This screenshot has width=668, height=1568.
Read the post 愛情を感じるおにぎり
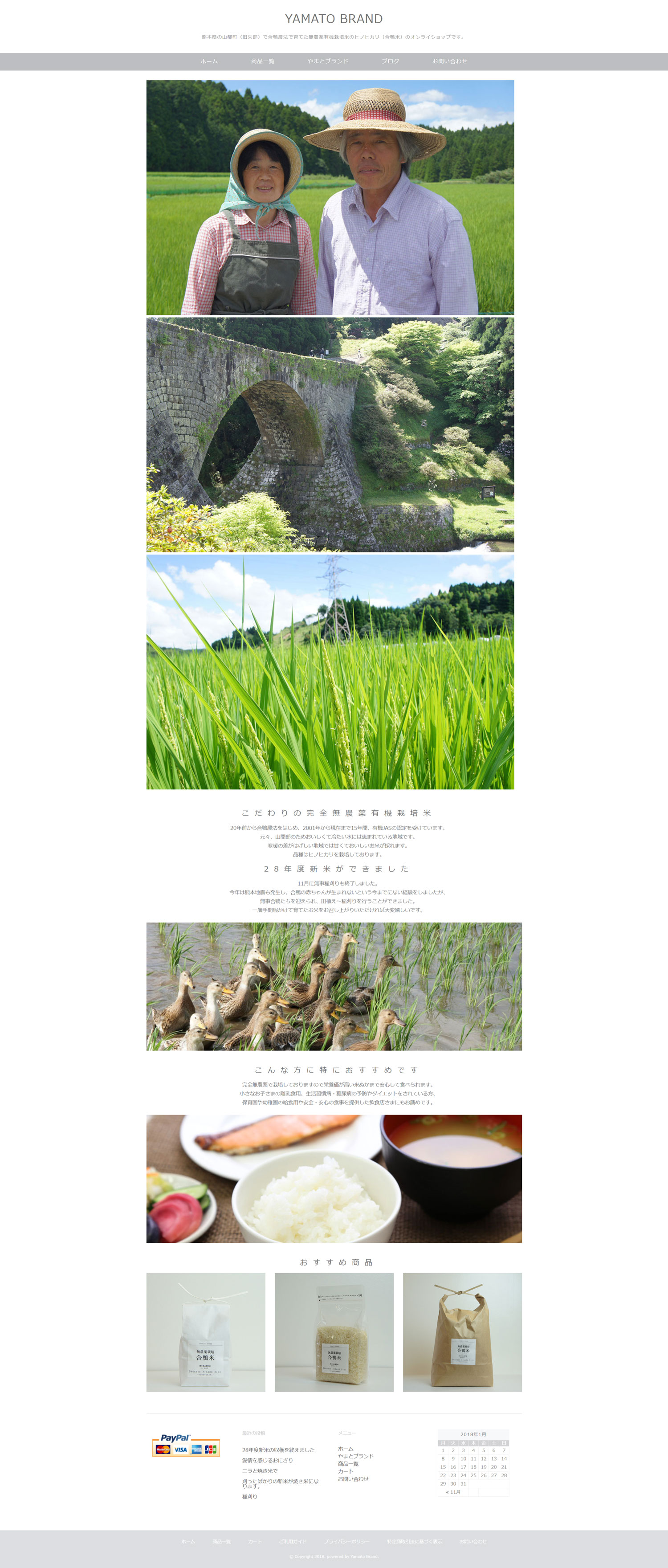pos(267,1460)
